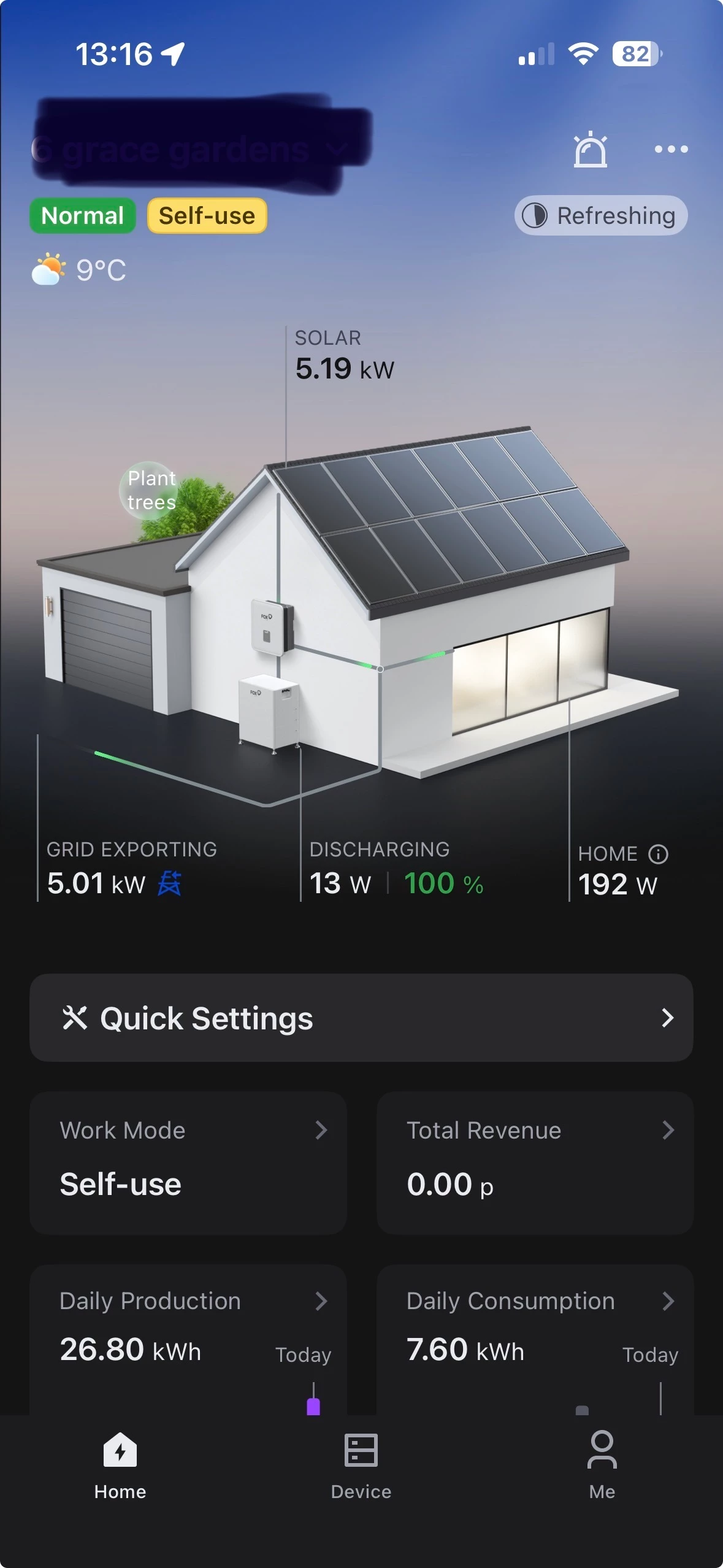Open the alarm bell notifications
The height and width of the screenshot is (1568, 723).
pyautogui.click(x=590, y=150)
